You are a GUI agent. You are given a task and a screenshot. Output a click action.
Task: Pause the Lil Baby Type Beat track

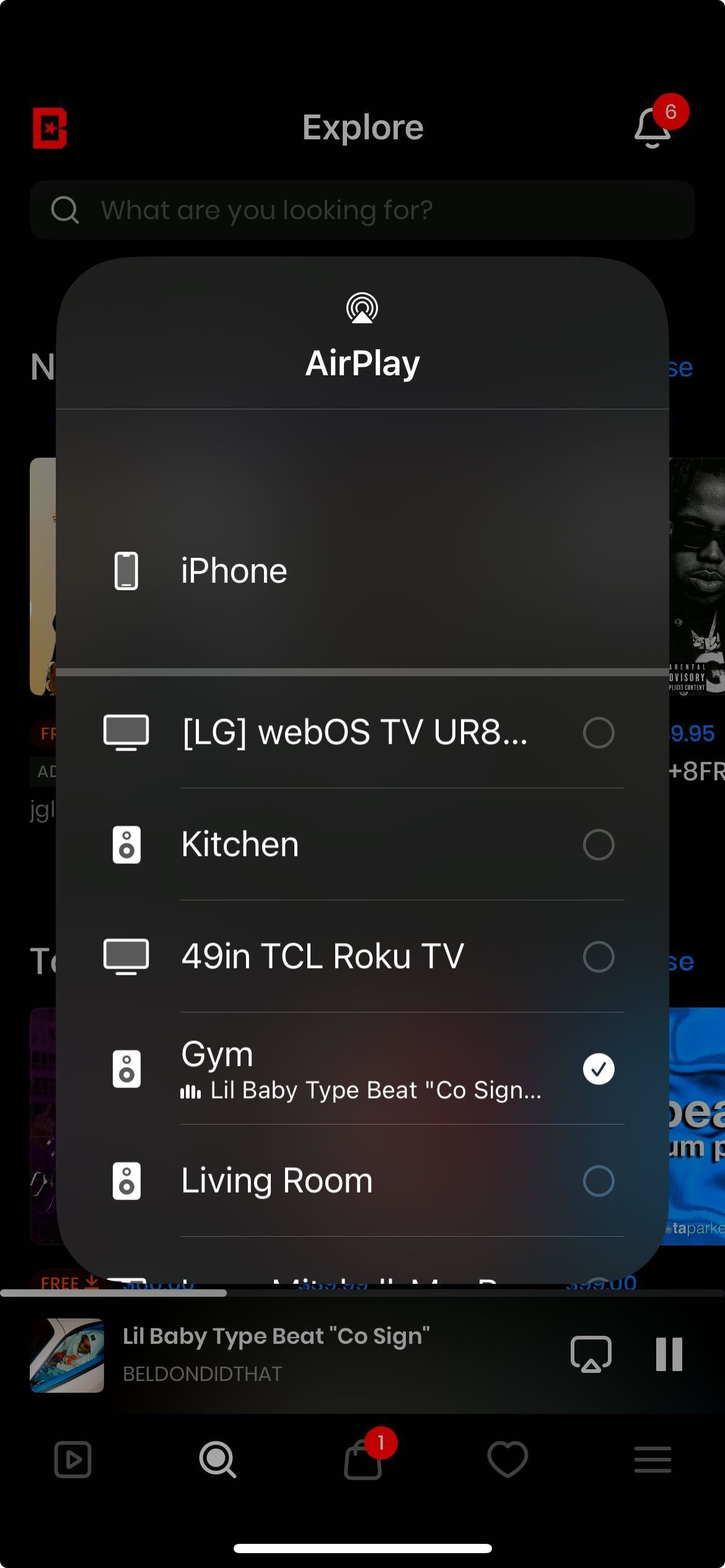[x=669, y=1354]
